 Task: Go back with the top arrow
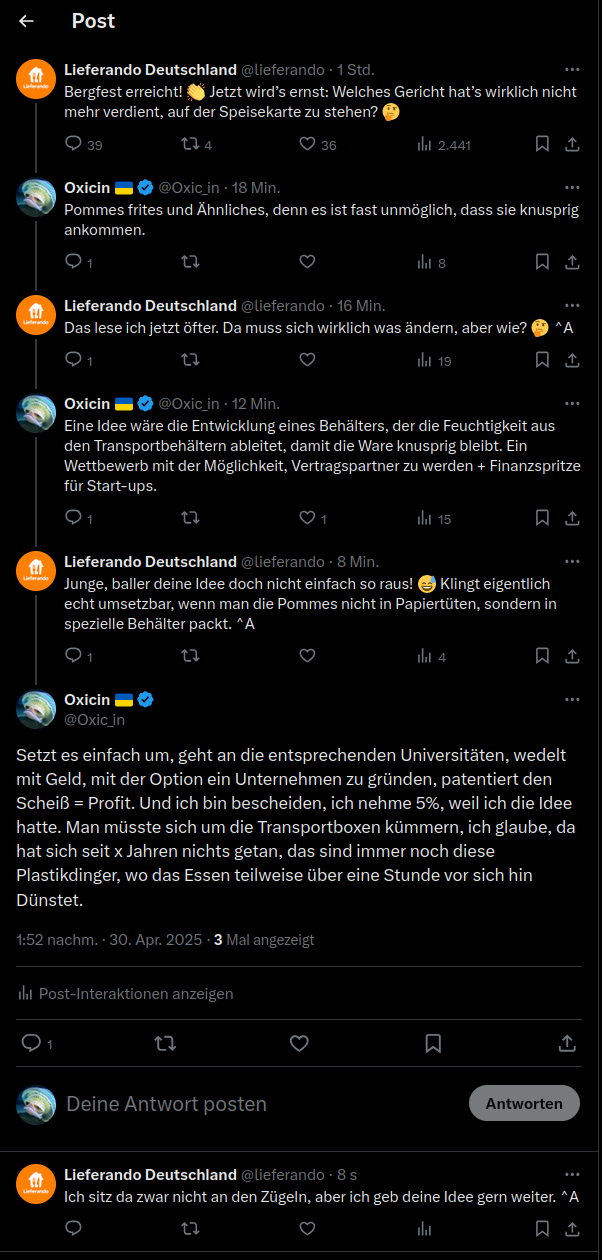pyautogui.click(x=27, y=21)
